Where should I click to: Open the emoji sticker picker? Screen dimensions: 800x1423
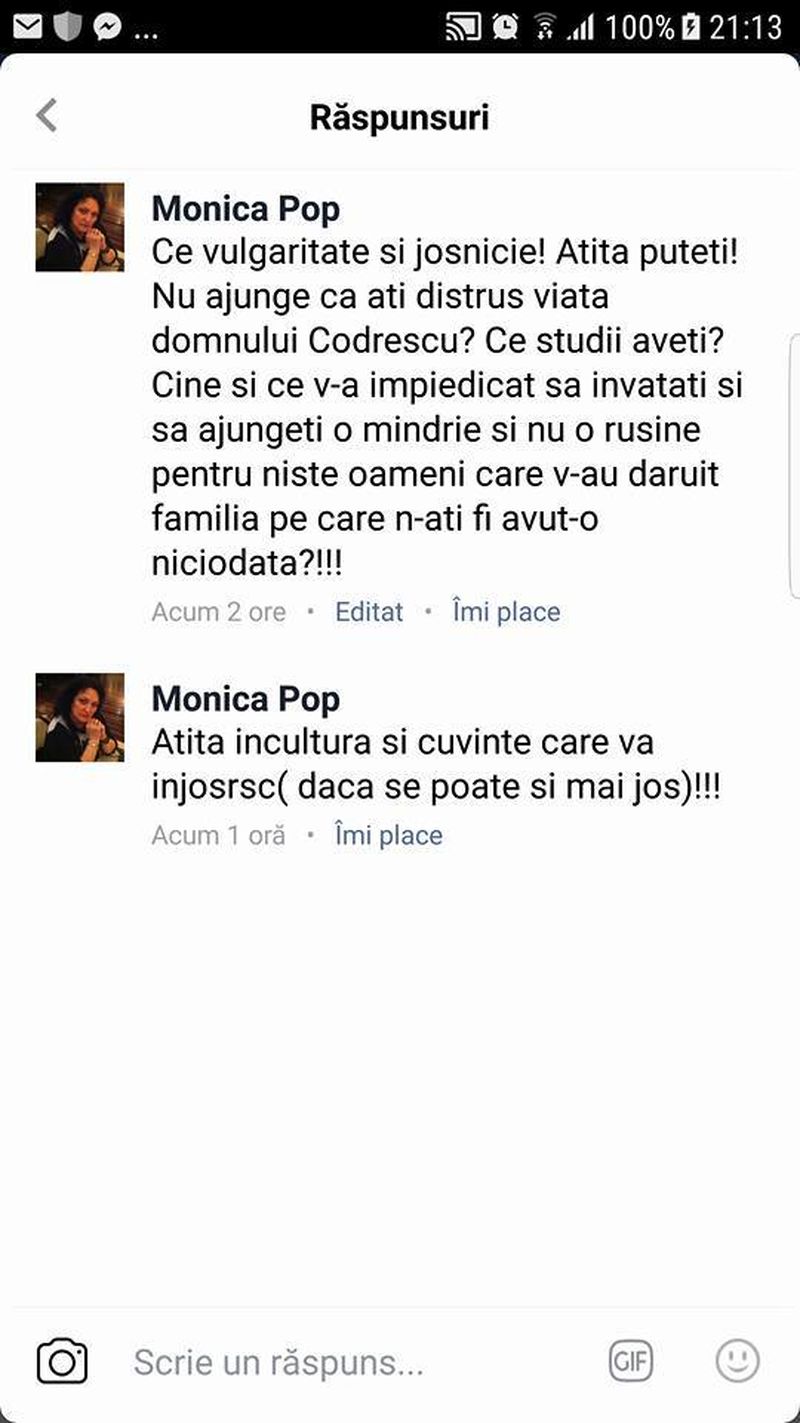[738, 1361]
